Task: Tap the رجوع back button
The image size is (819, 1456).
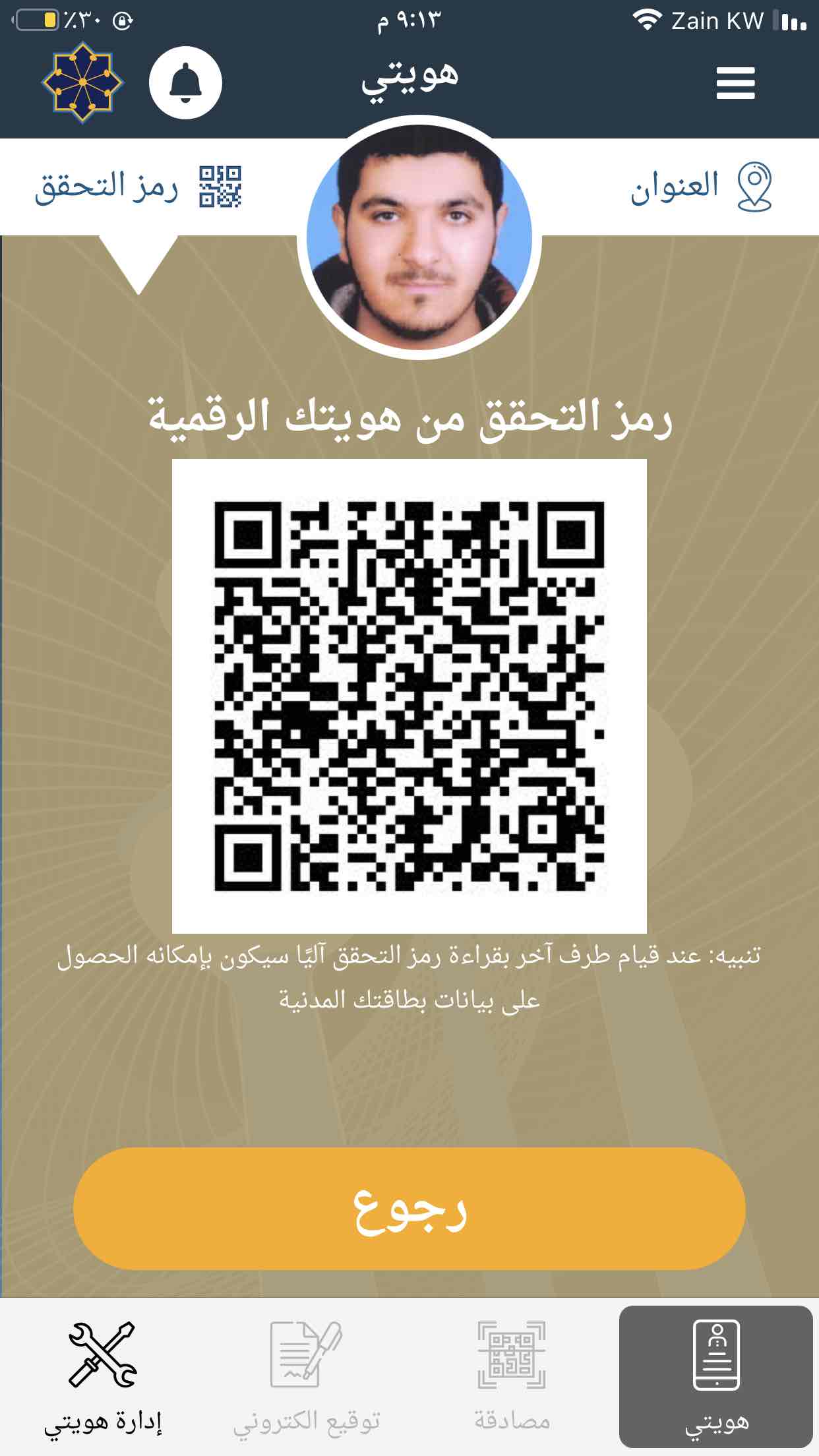Action: tap(409, 1209)
